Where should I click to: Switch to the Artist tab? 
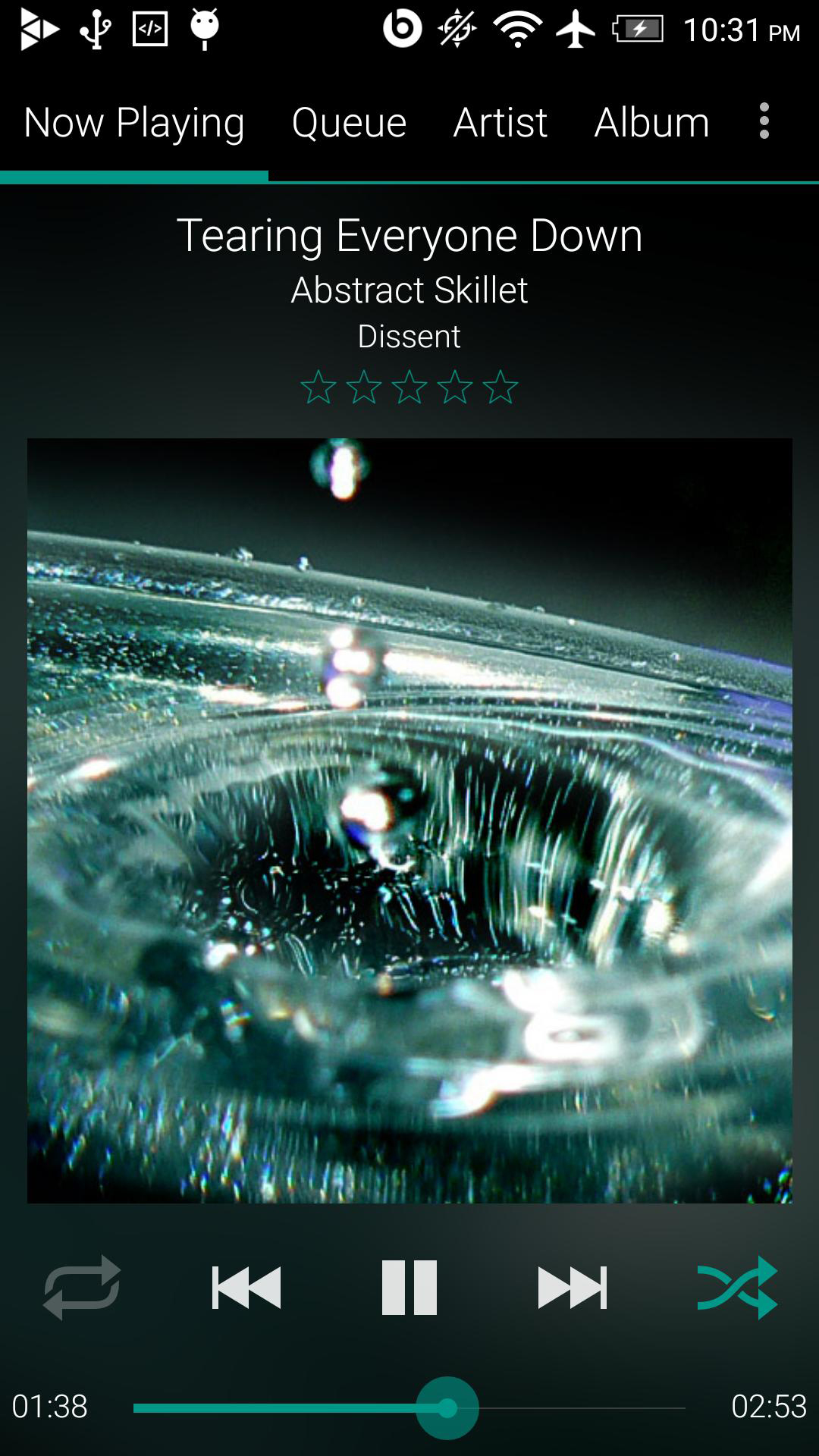[x=500, y=123]
